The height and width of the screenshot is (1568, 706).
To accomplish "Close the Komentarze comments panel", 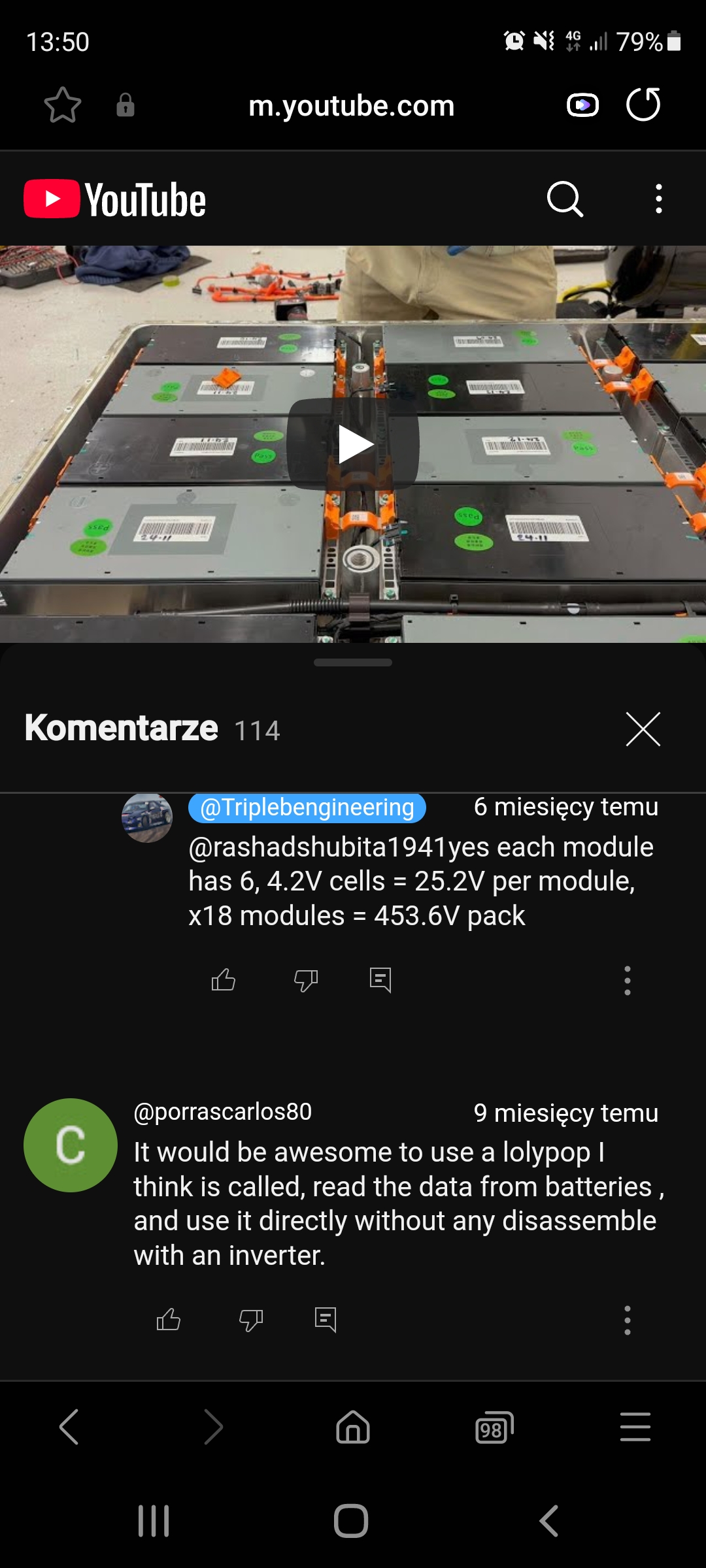I will [643, 729].
